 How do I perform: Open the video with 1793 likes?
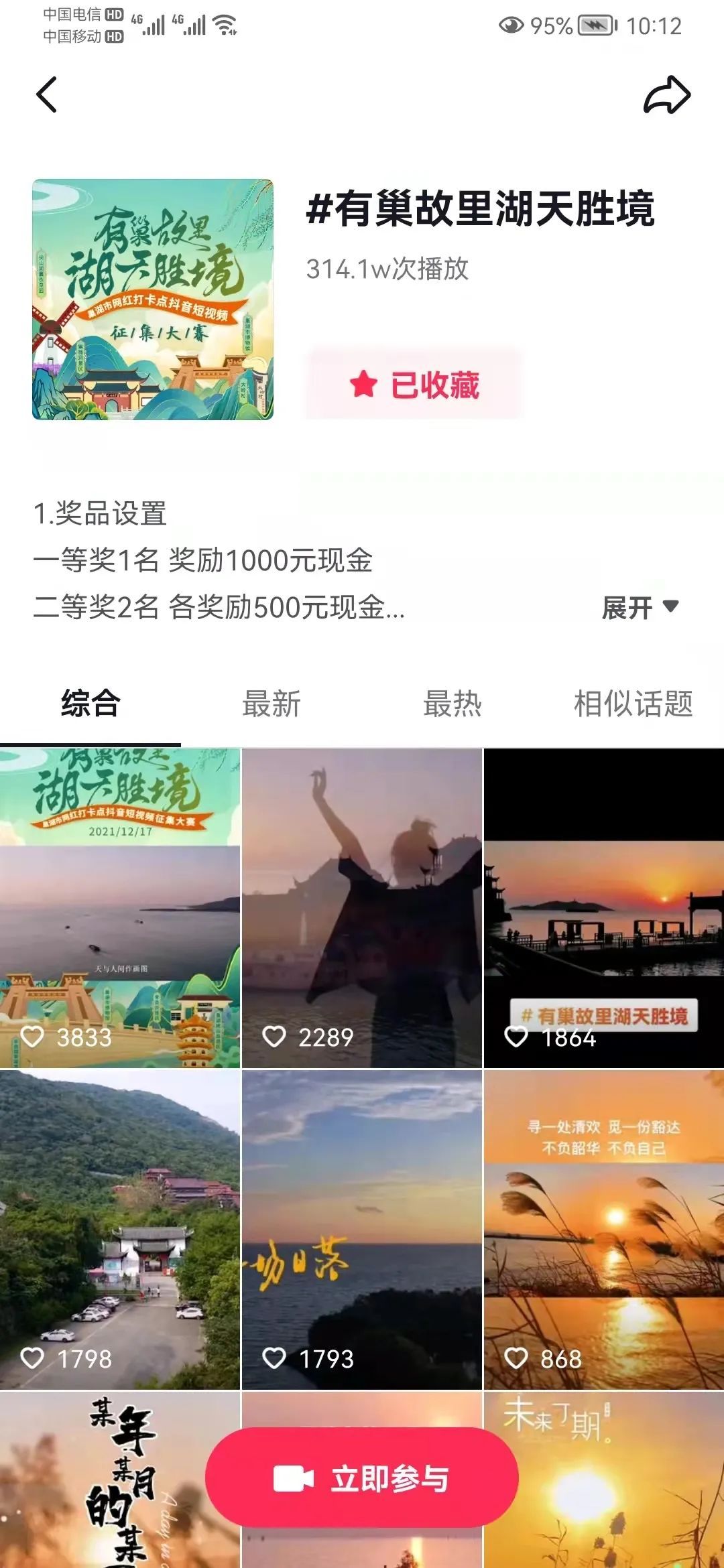(361, 1230)
